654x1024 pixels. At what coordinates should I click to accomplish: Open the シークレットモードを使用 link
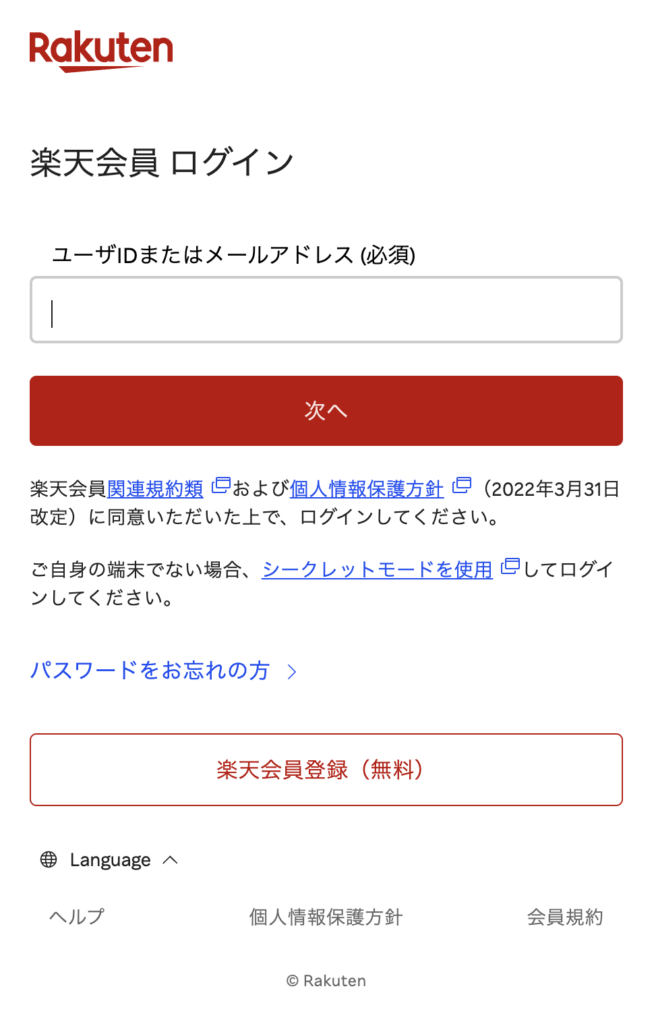pos(377,570)
